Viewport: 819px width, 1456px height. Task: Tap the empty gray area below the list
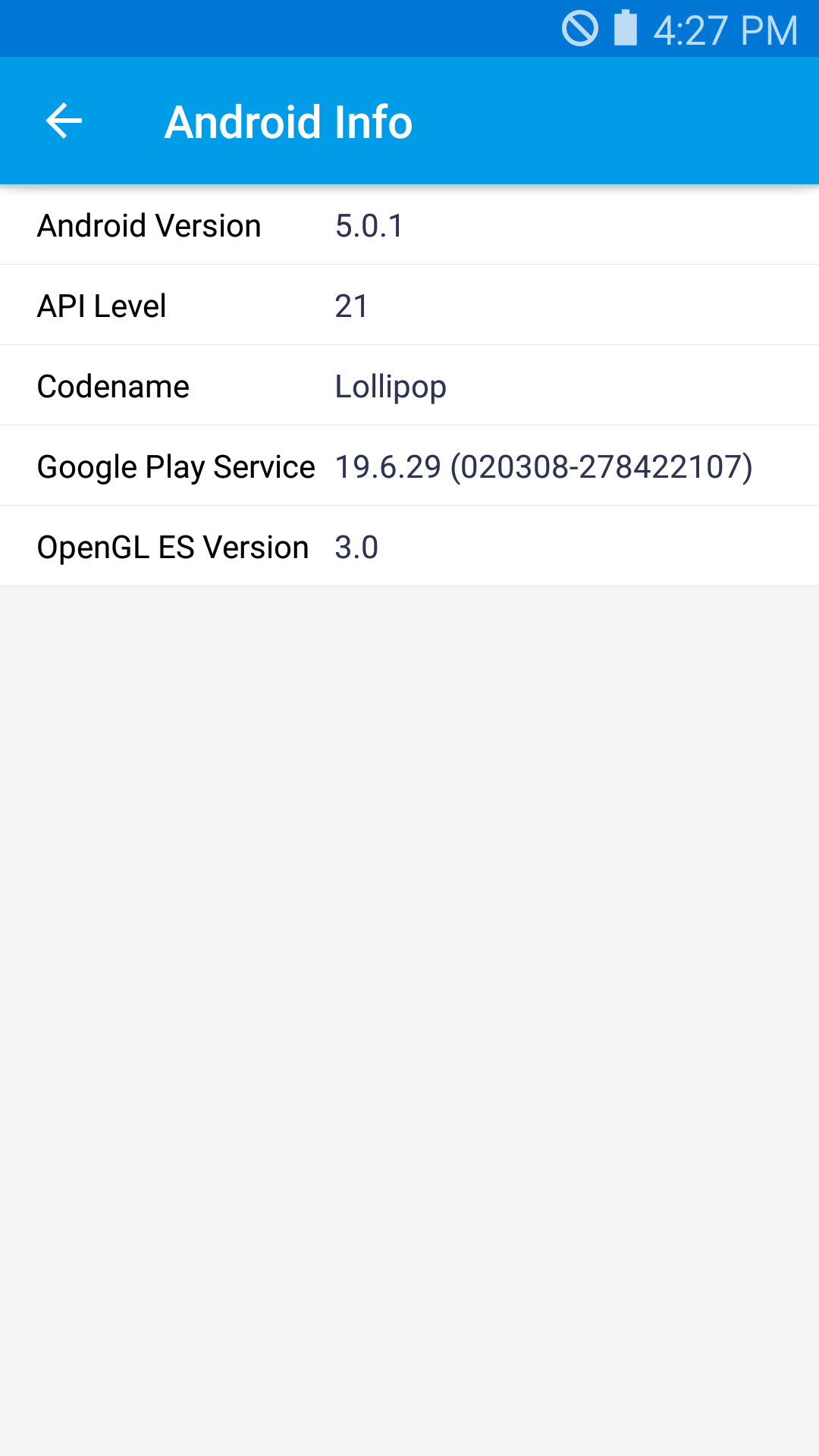coord(409,986)
